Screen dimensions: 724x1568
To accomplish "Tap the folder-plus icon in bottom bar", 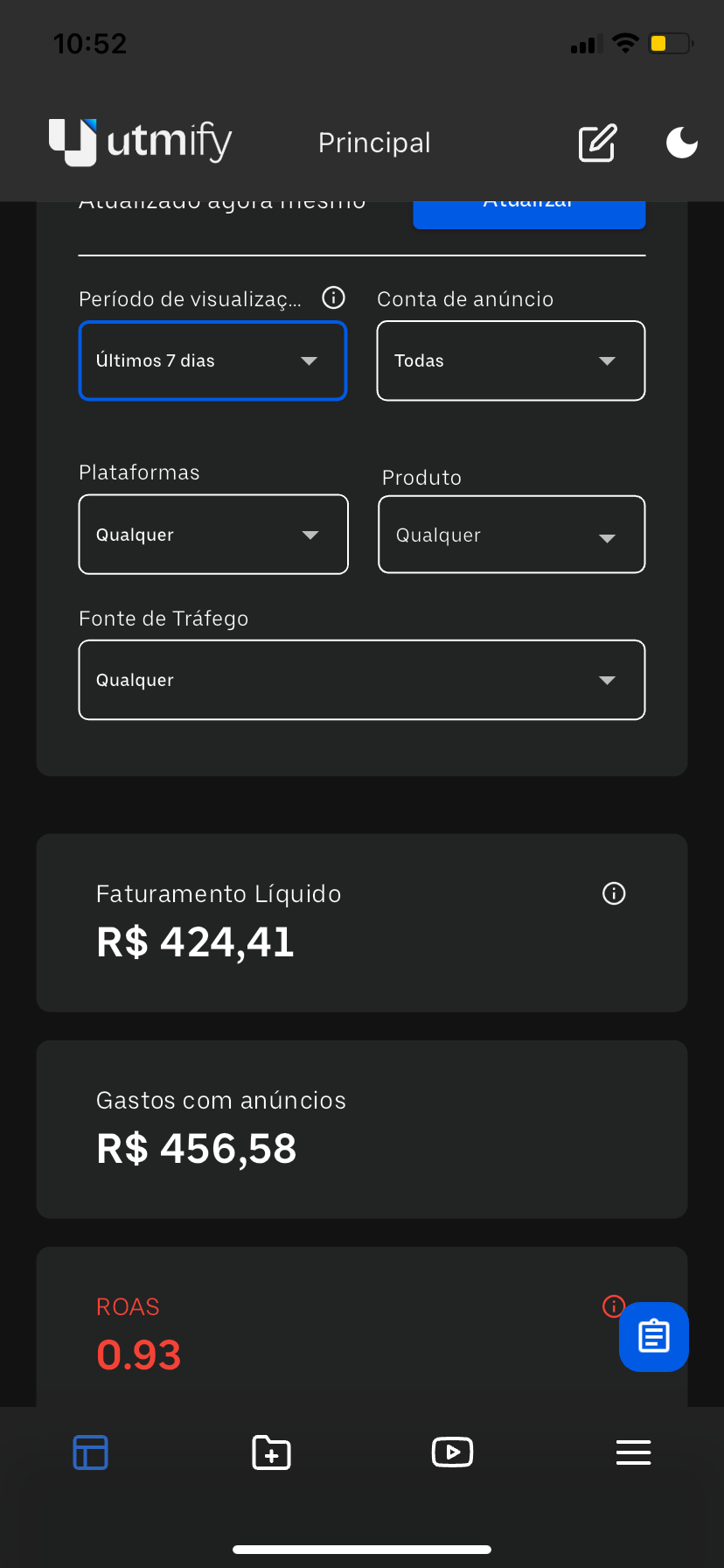I will tap(271, 1452).
